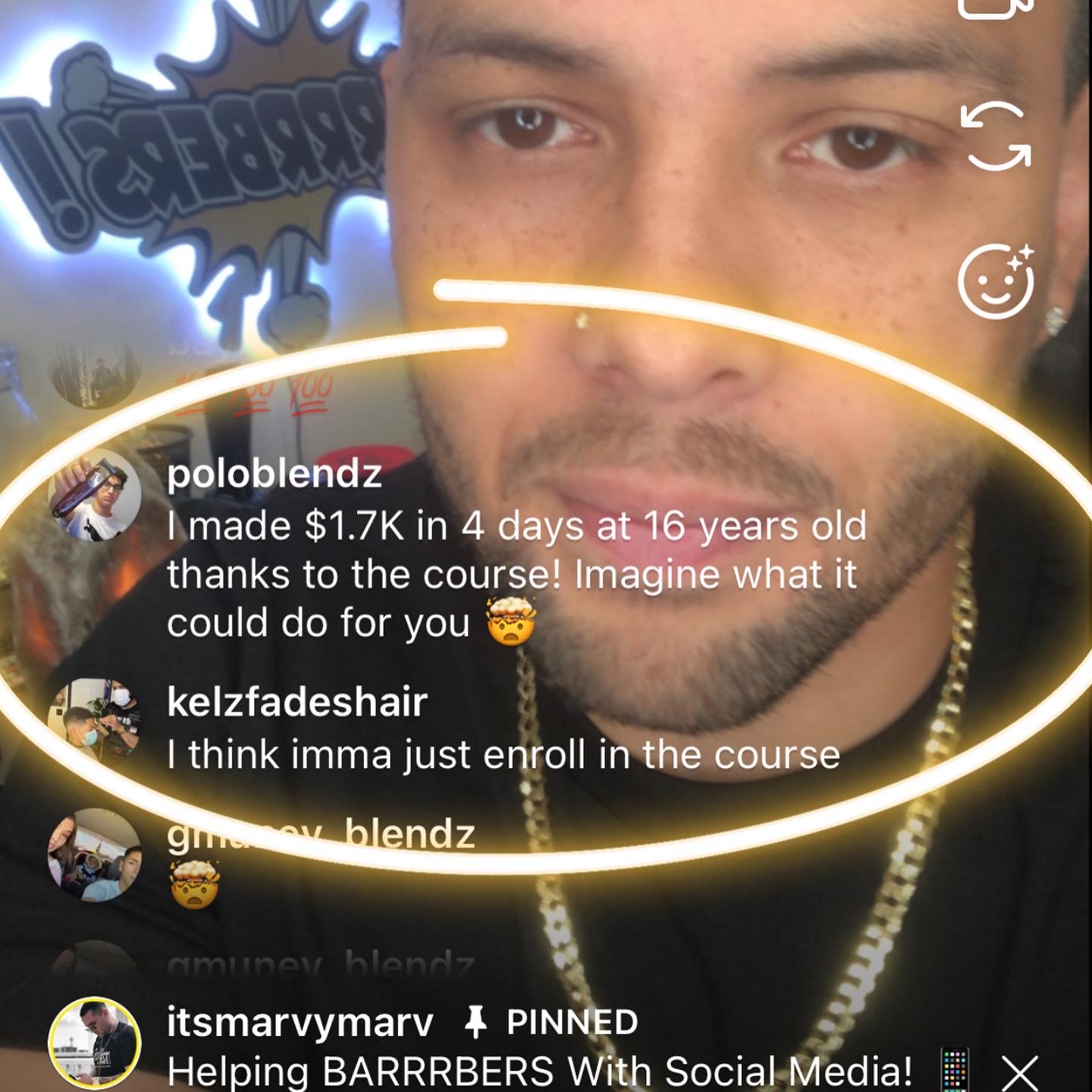This screenshot has height=1092, width=1092.
Task: Open kelzfadeshair's profile from the comment
Action: (x=297, y=702)
